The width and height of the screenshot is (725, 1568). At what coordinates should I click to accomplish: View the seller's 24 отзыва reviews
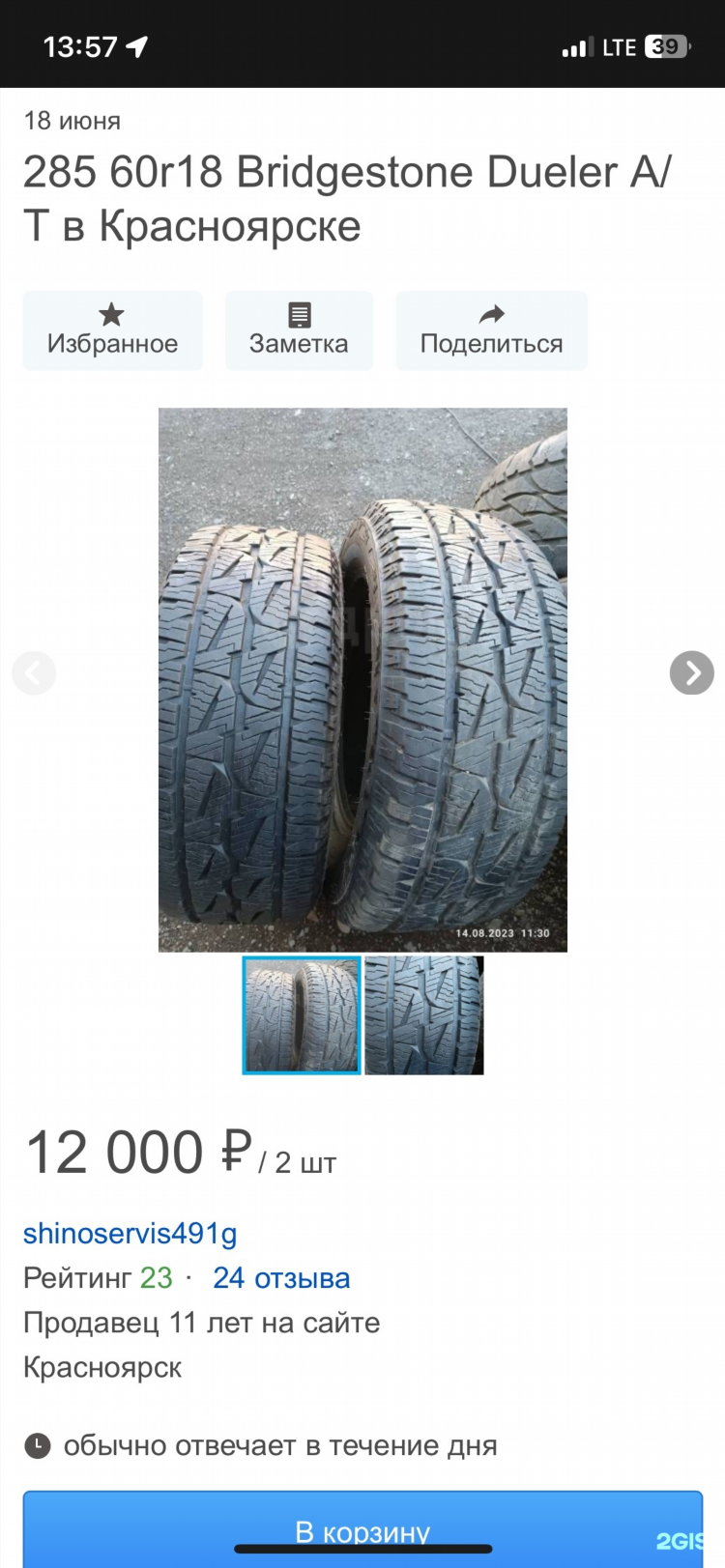click(x=281, y=1278)
